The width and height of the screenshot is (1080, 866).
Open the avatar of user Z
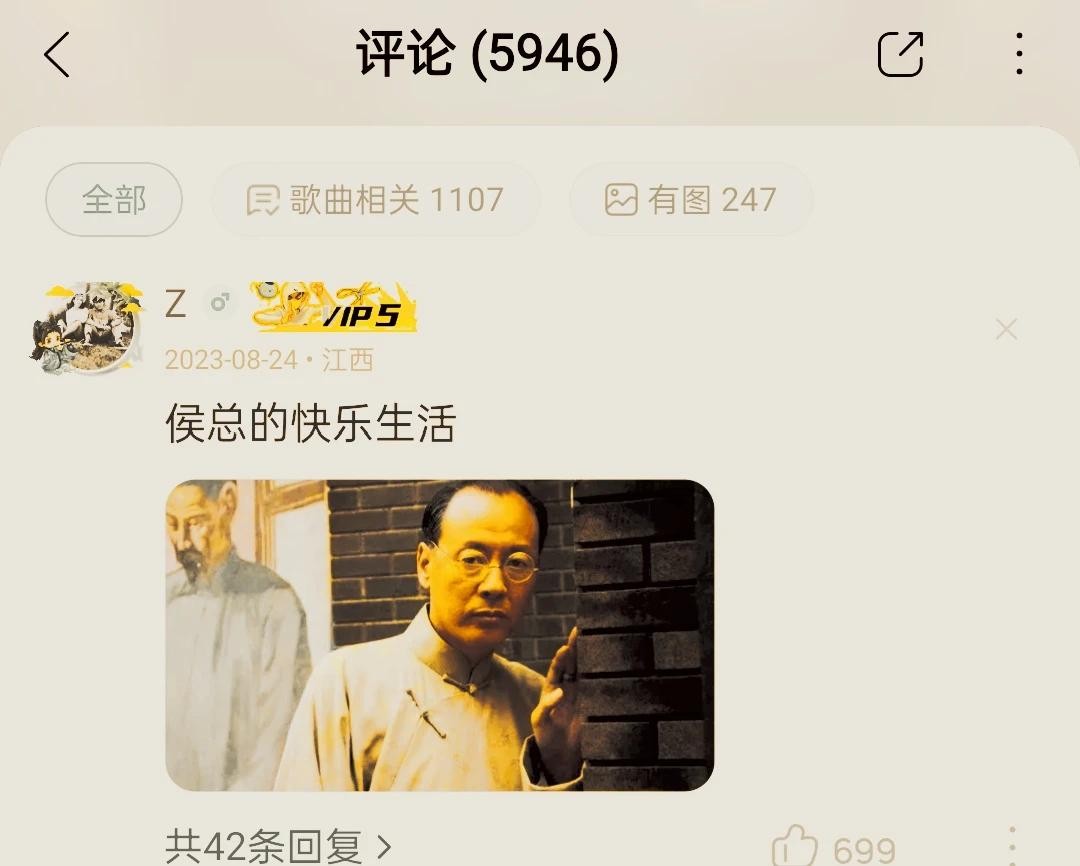click(88, 328)
